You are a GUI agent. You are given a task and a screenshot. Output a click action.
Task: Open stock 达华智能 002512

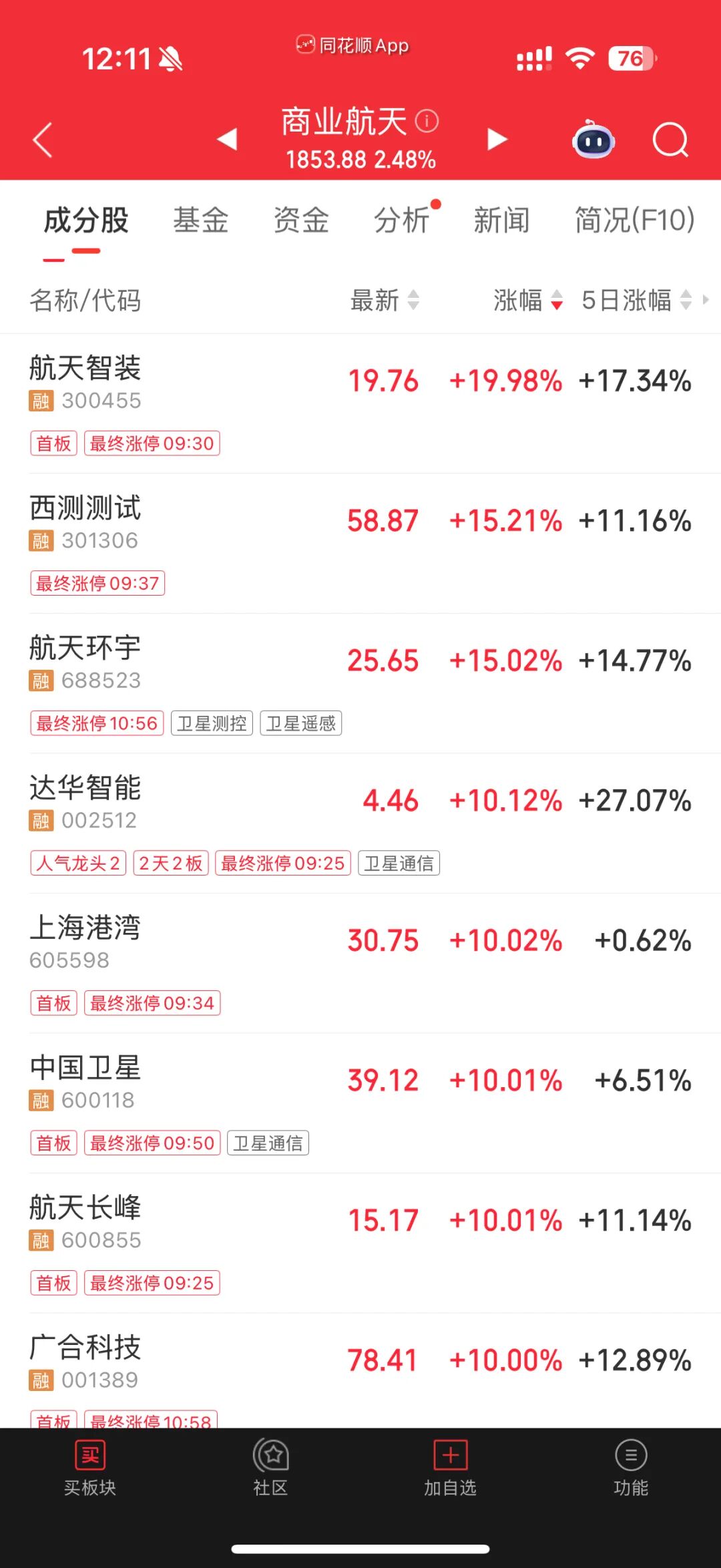point(85,801)
